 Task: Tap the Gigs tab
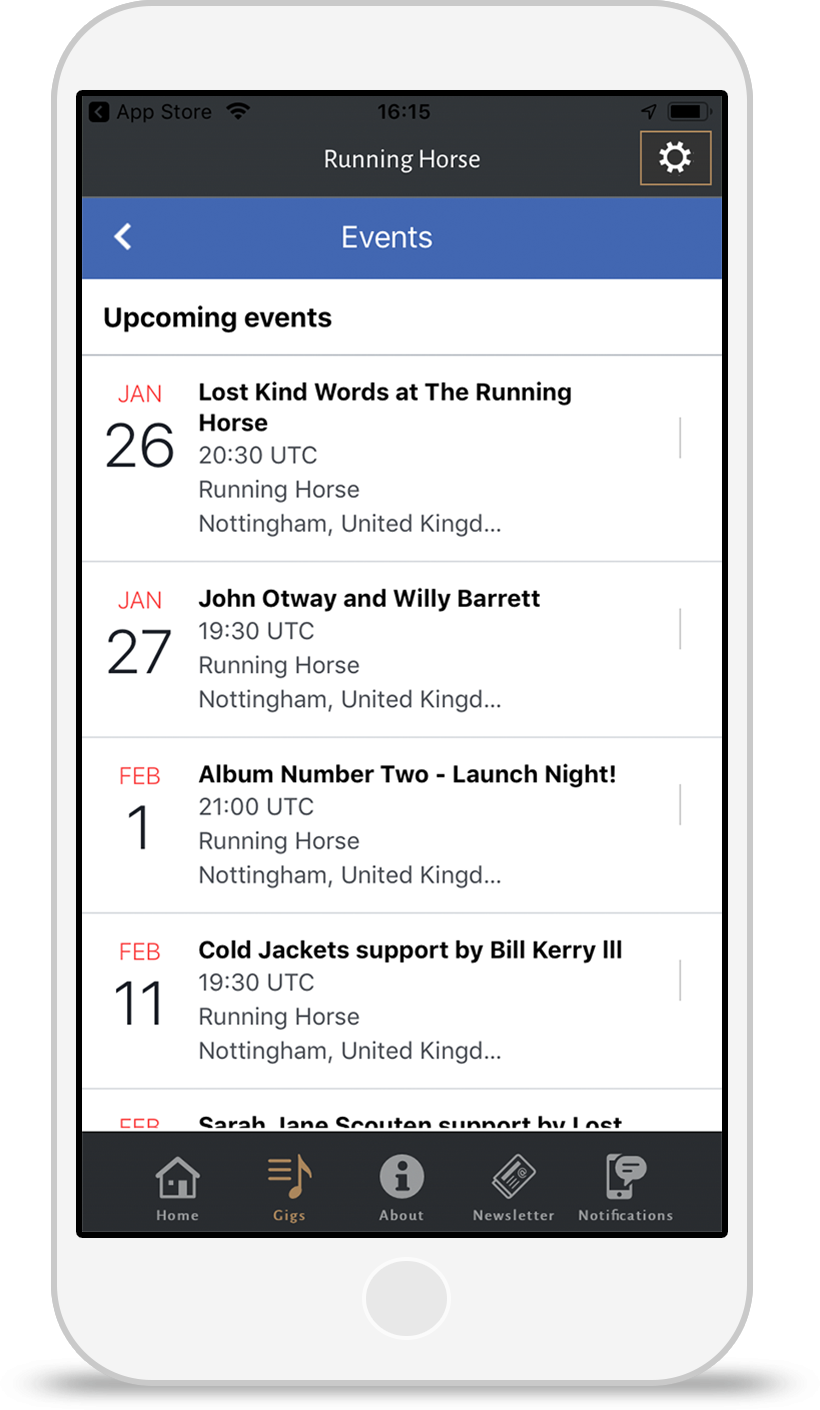[289, 1189]
